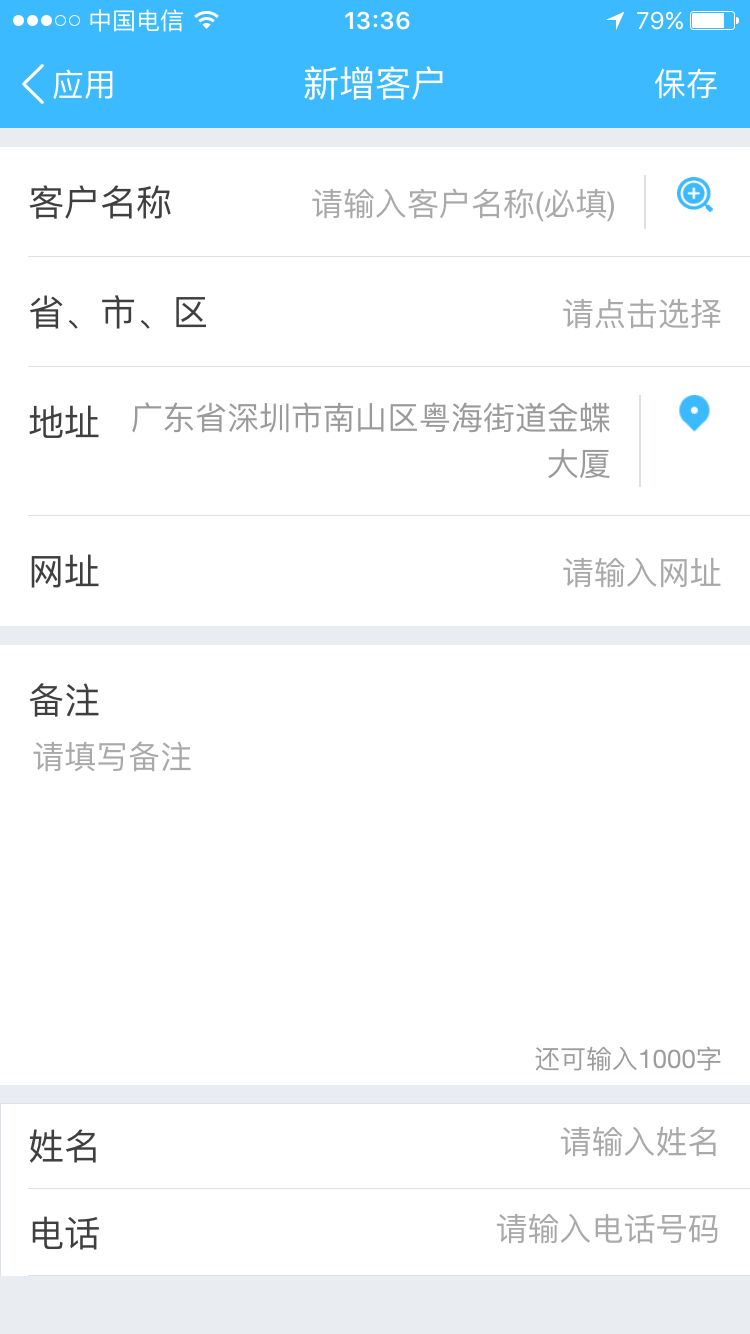Enter customer name in 客户名称 field

pos(463,204)
